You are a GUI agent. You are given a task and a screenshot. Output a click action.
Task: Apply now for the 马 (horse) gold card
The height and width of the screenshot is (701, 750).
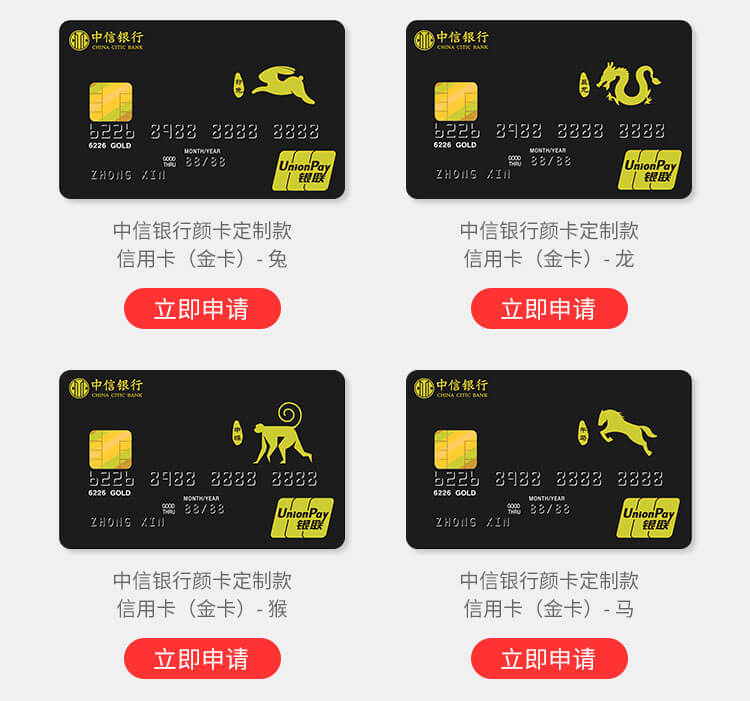click(x=549, y=659)
